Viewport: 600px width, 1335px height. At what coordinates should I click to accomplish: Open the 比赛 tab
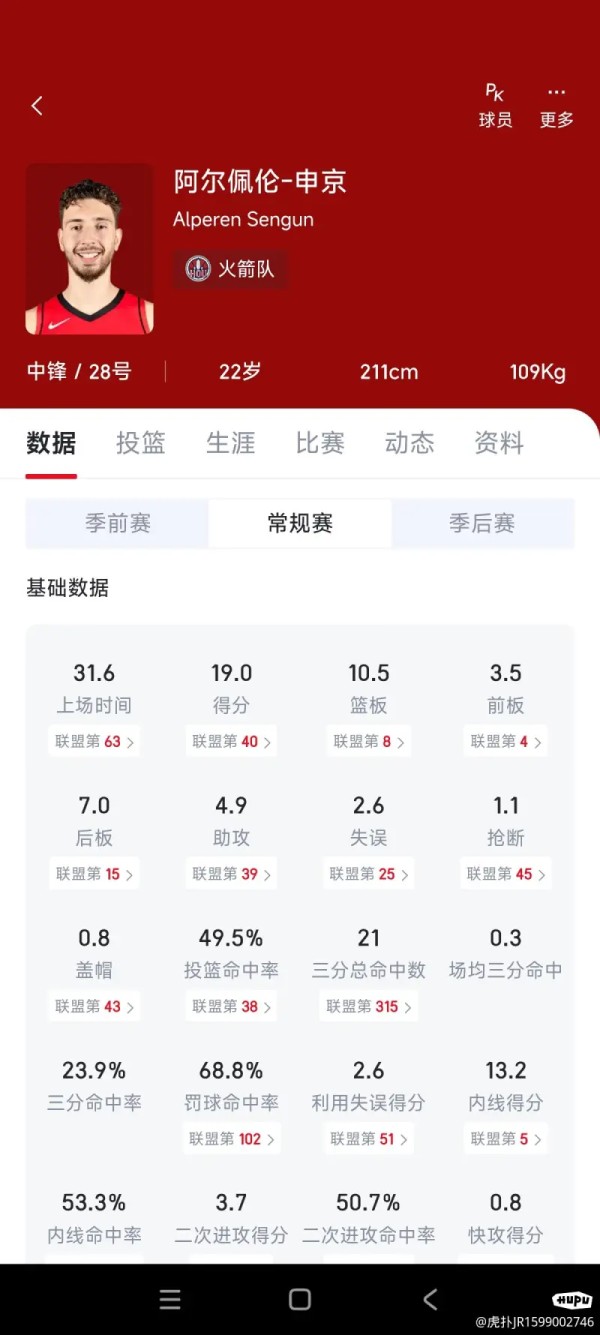(x=320, y=443)
